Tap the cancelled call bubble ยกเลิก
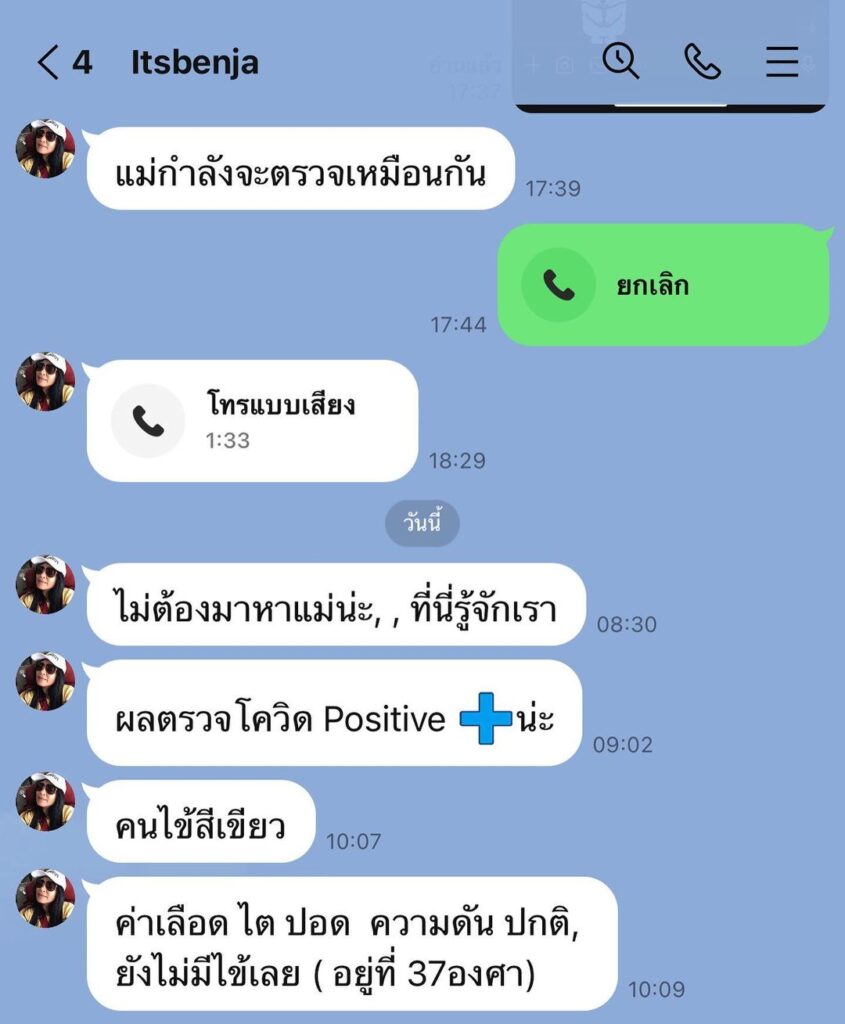Screen dimensions: 845x1024 (x=662, y=286)
